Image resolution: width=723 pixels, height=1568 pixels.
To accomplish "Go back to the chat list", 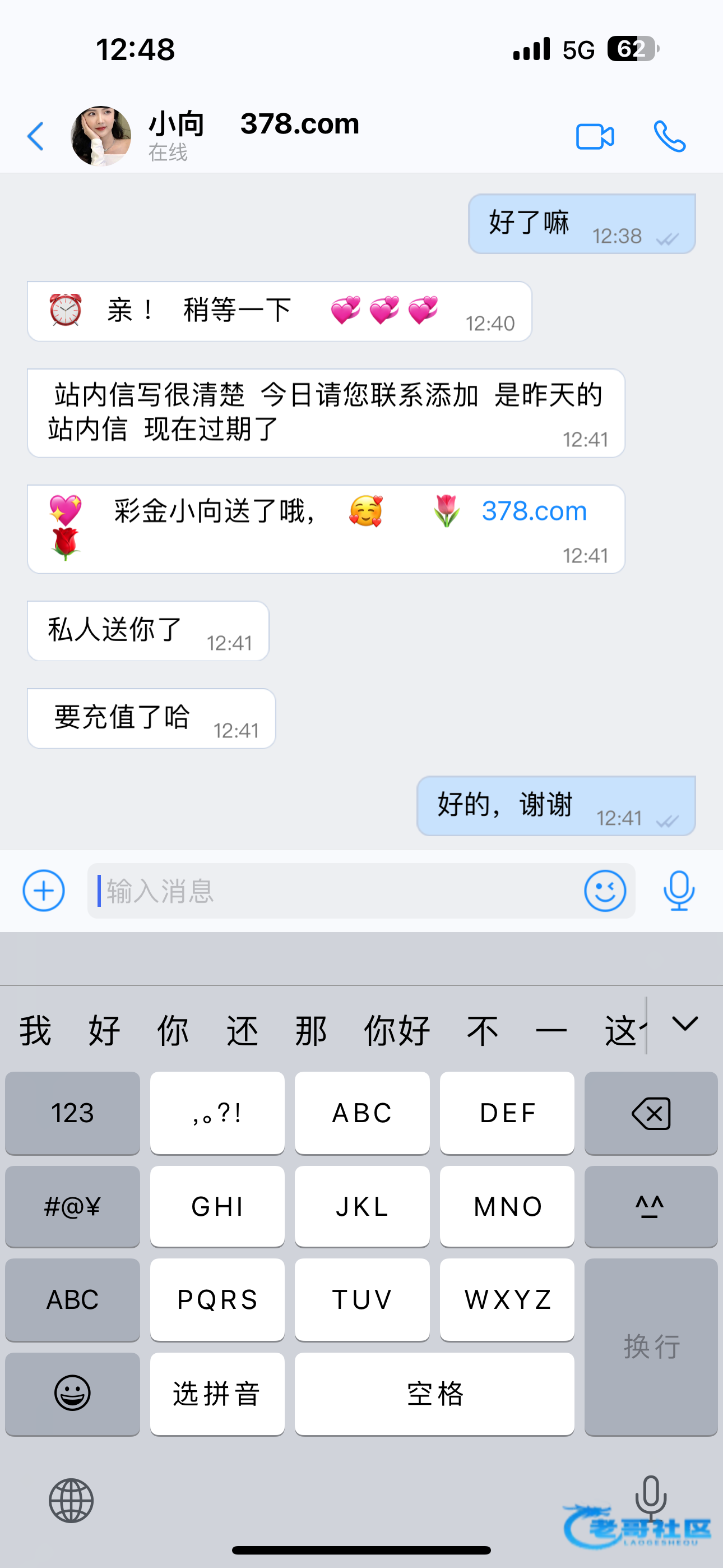I will point(36,136).
